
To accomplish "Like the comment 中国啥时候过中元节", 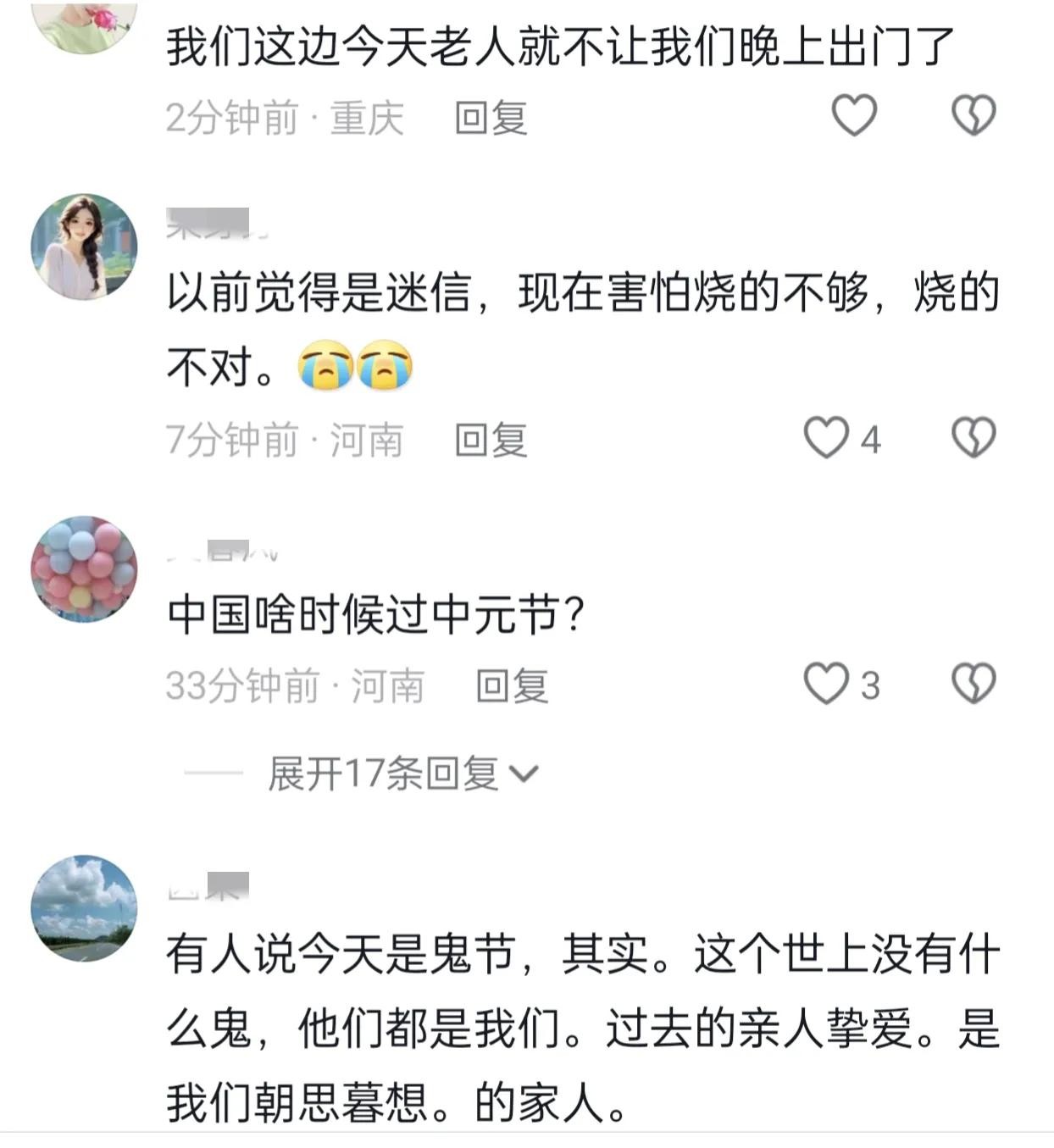I will [x=826, y=684].
